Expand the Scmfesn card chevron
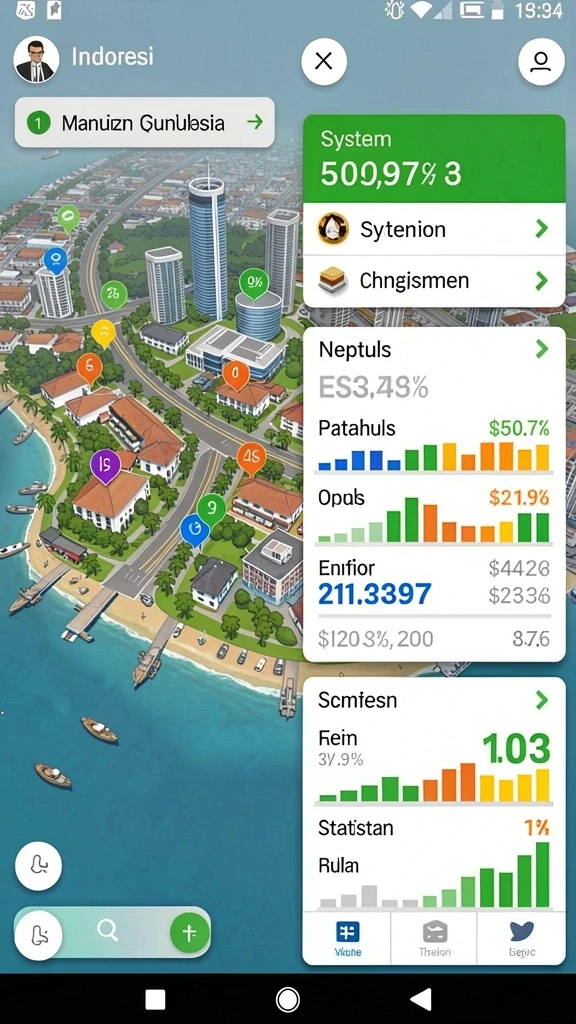Viewport: 576px width, 1024px height. 541,701
